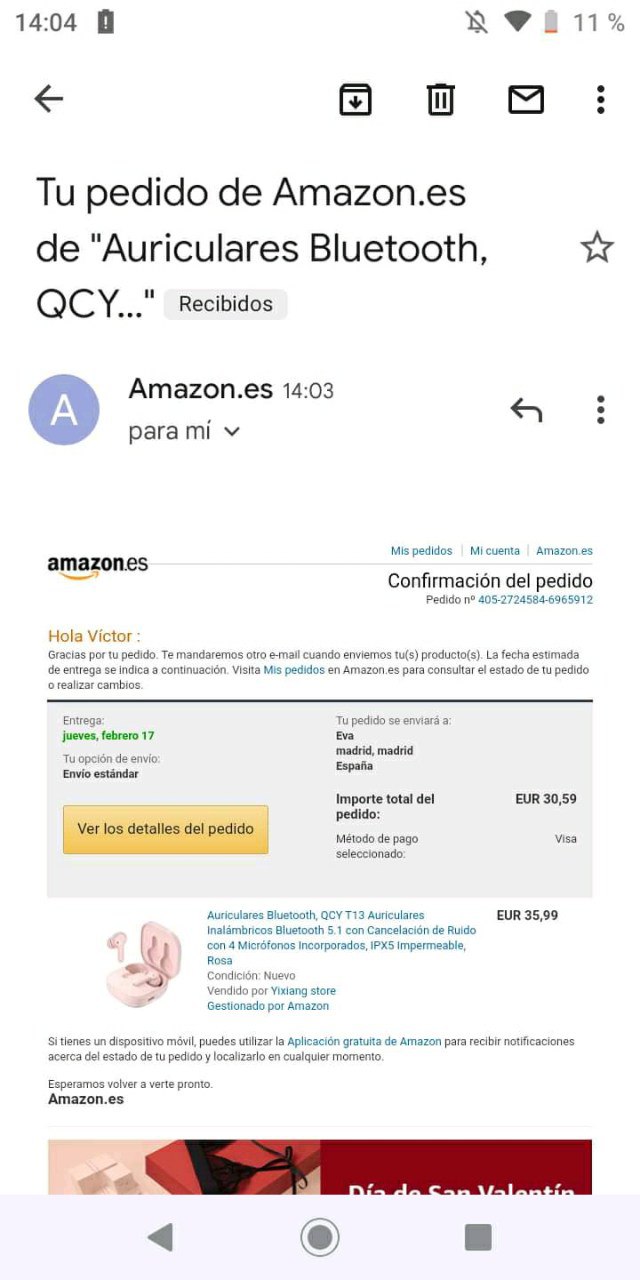The width and height of the screenshot is (640, 1280).
Task: Star this conversation
Action: coord(597,247)
